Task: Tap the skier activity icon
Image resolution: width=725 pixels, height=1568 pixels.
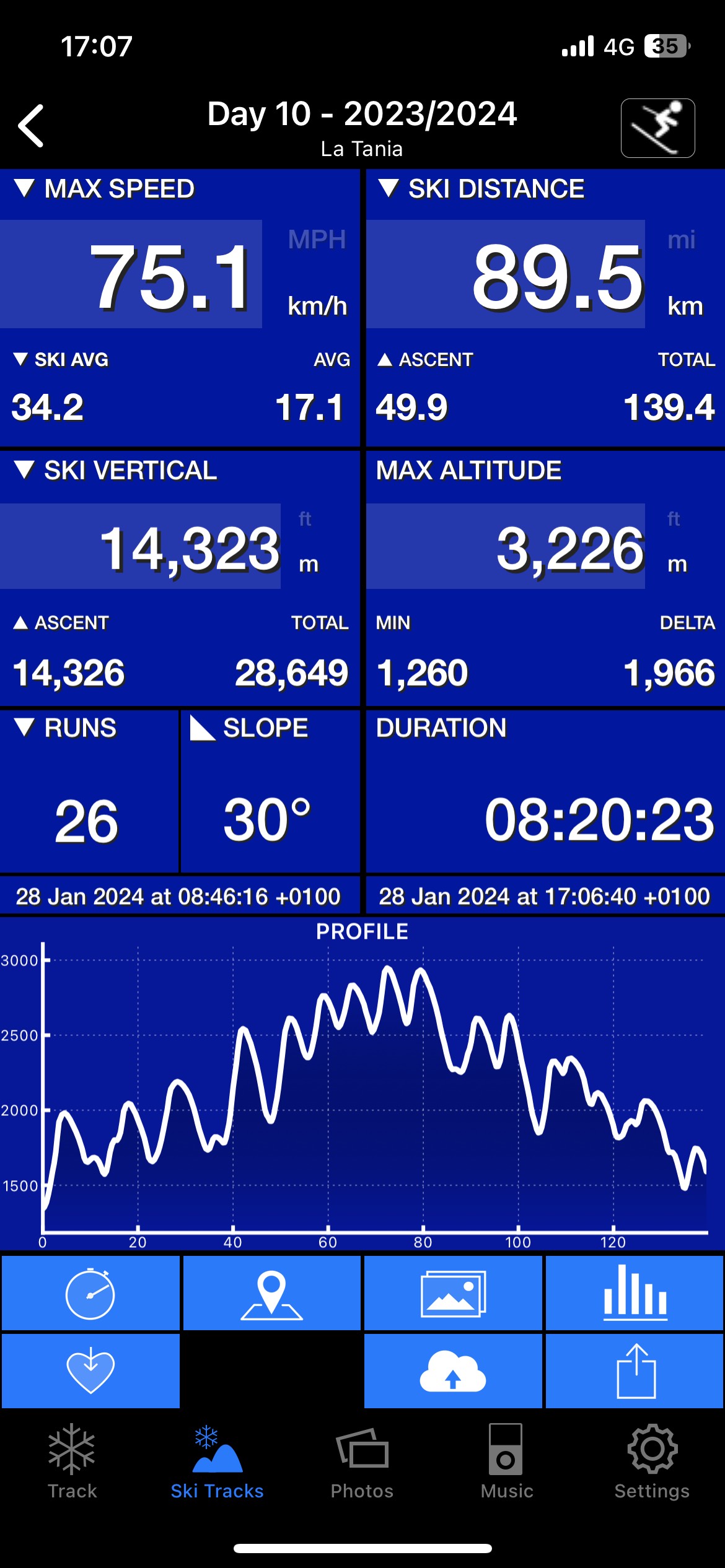Action: point(657,128)
